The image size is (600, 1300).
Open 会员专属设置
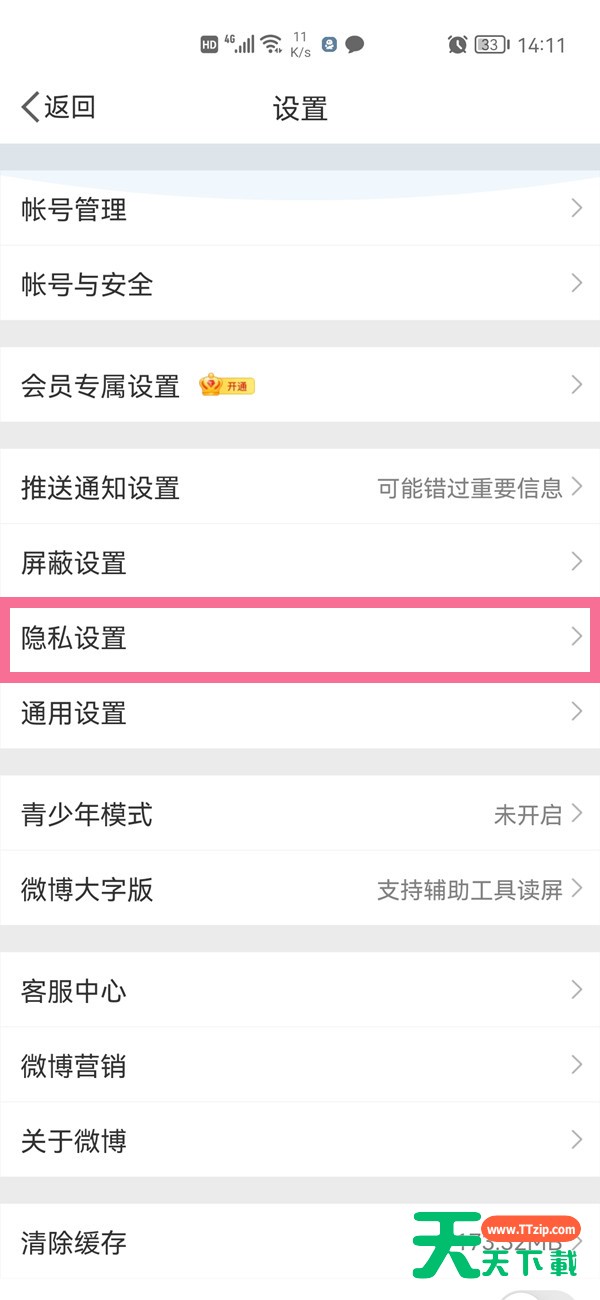pyautogui.click(x=300, y=385)
